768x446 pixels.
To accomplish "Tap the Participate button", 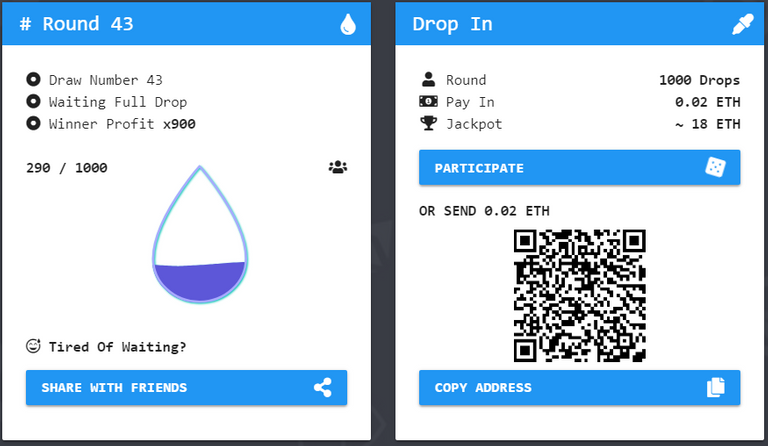I will (x=579, y=168).
